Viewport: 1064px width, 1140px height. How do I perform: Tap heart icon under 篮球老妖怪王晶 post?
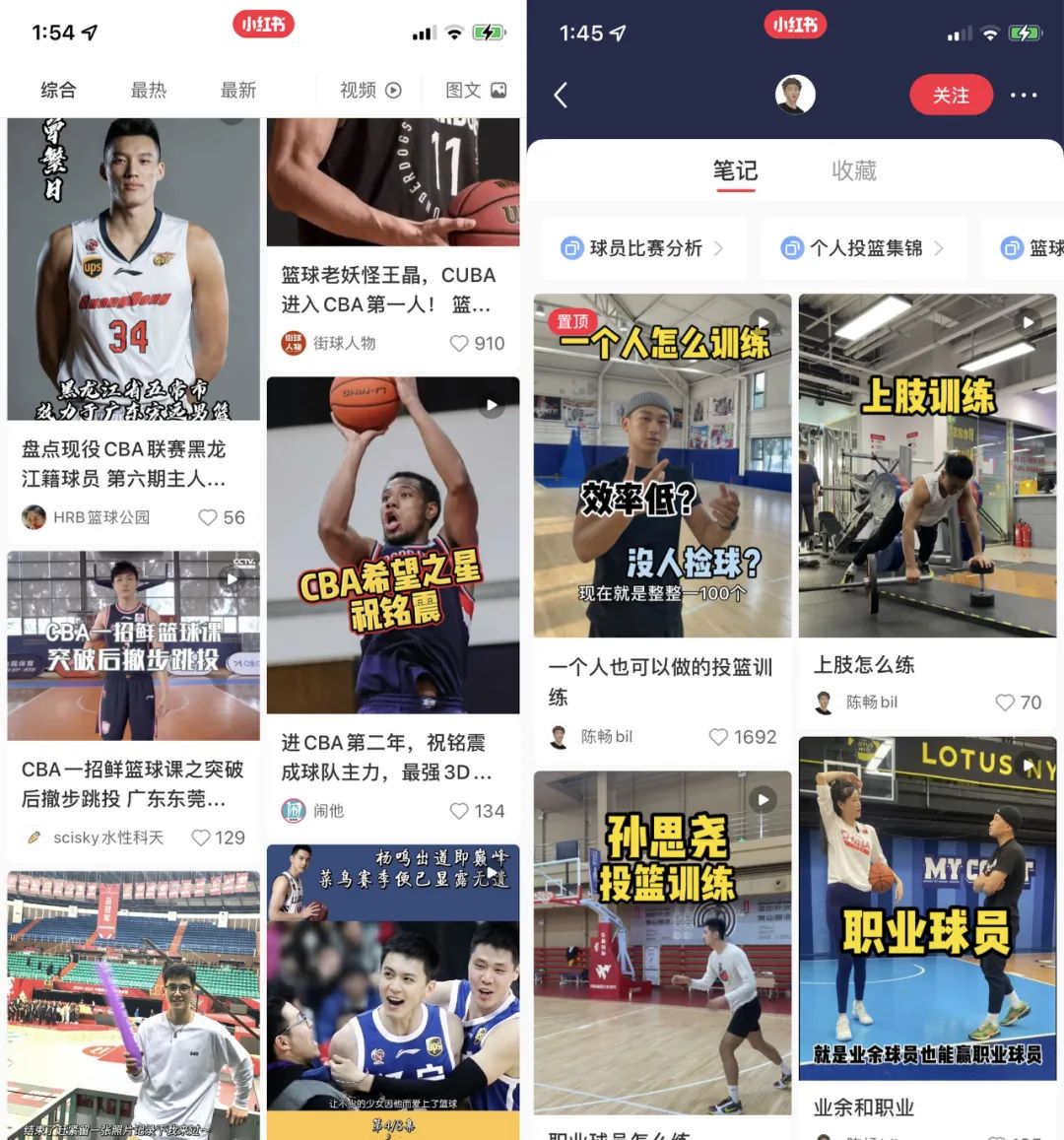(458, 344)
